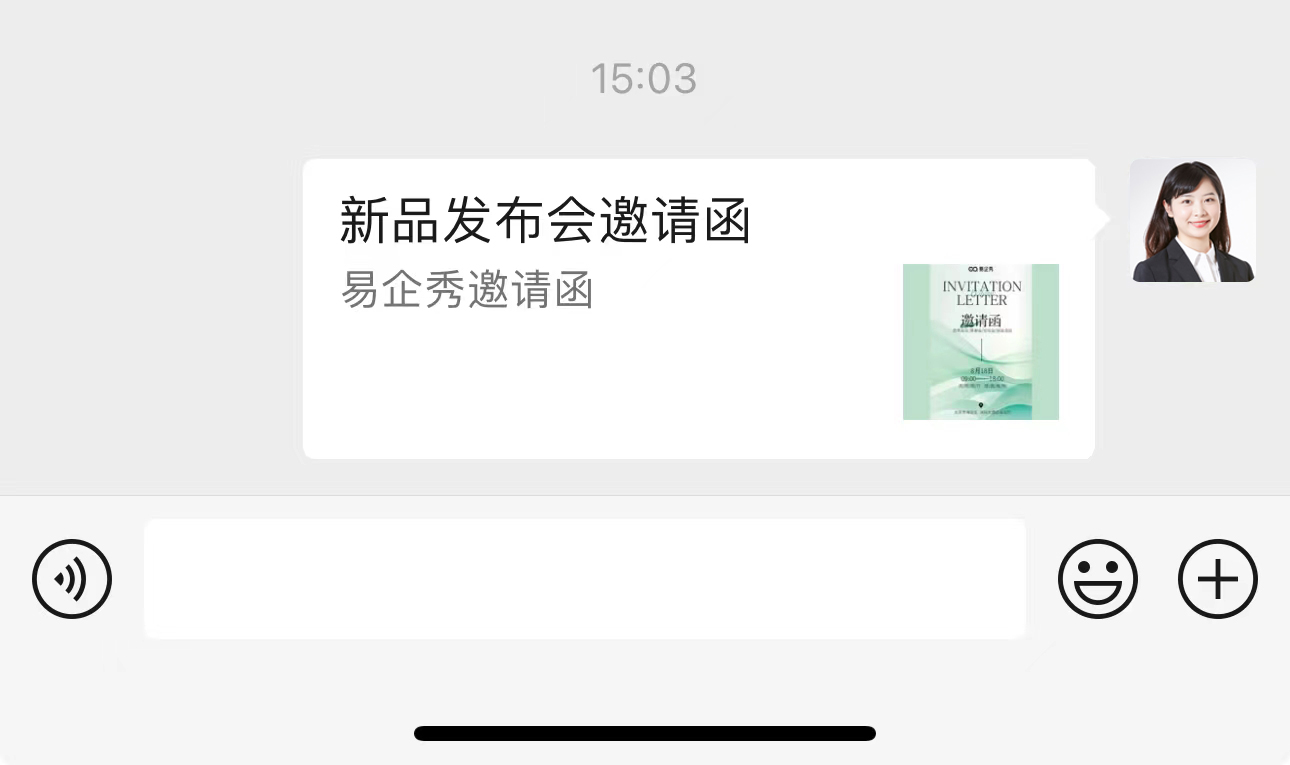This screenshot has height=765, width=1290.
Task: Switch to voice message input
Action: 72,579
